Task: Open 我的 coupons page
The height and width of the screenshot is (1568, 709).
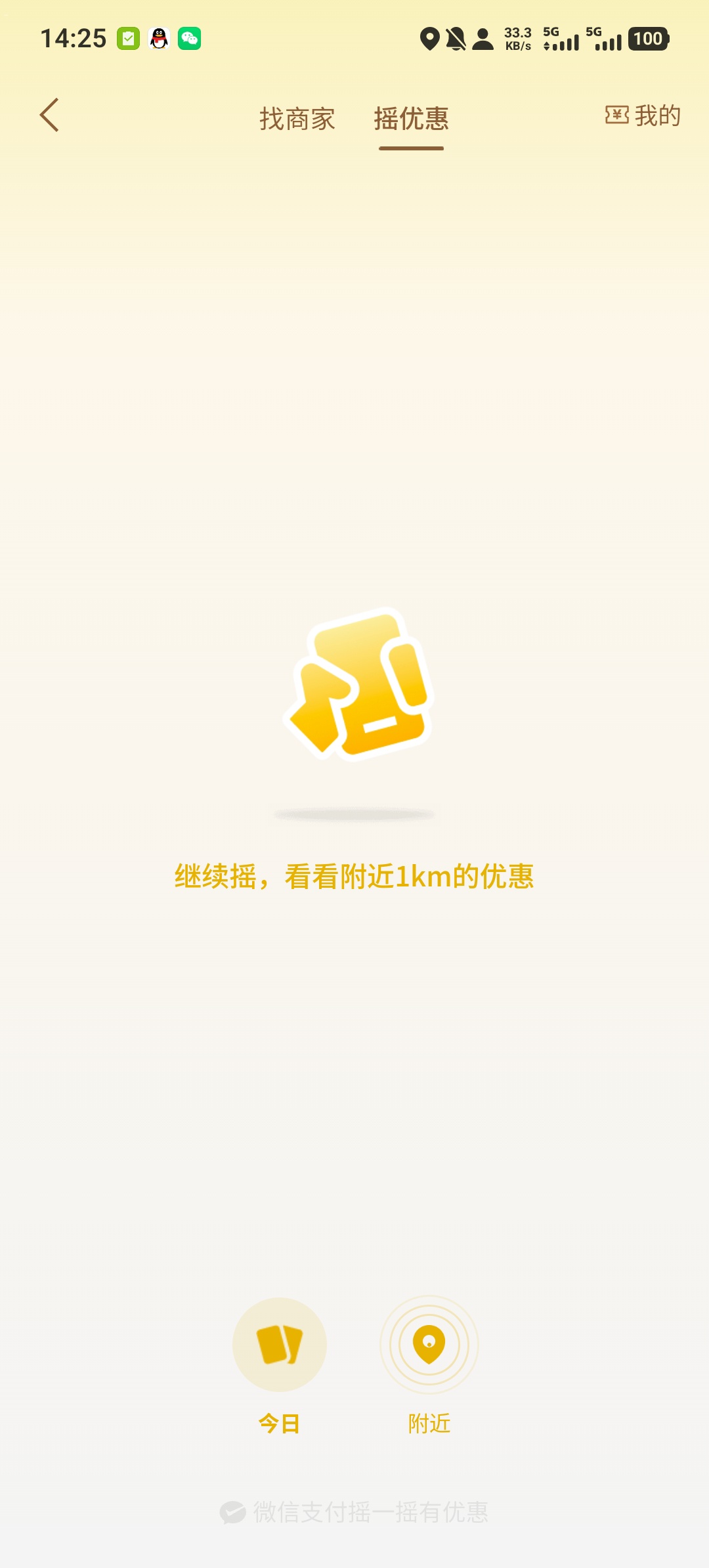Action: coord(643,116)
